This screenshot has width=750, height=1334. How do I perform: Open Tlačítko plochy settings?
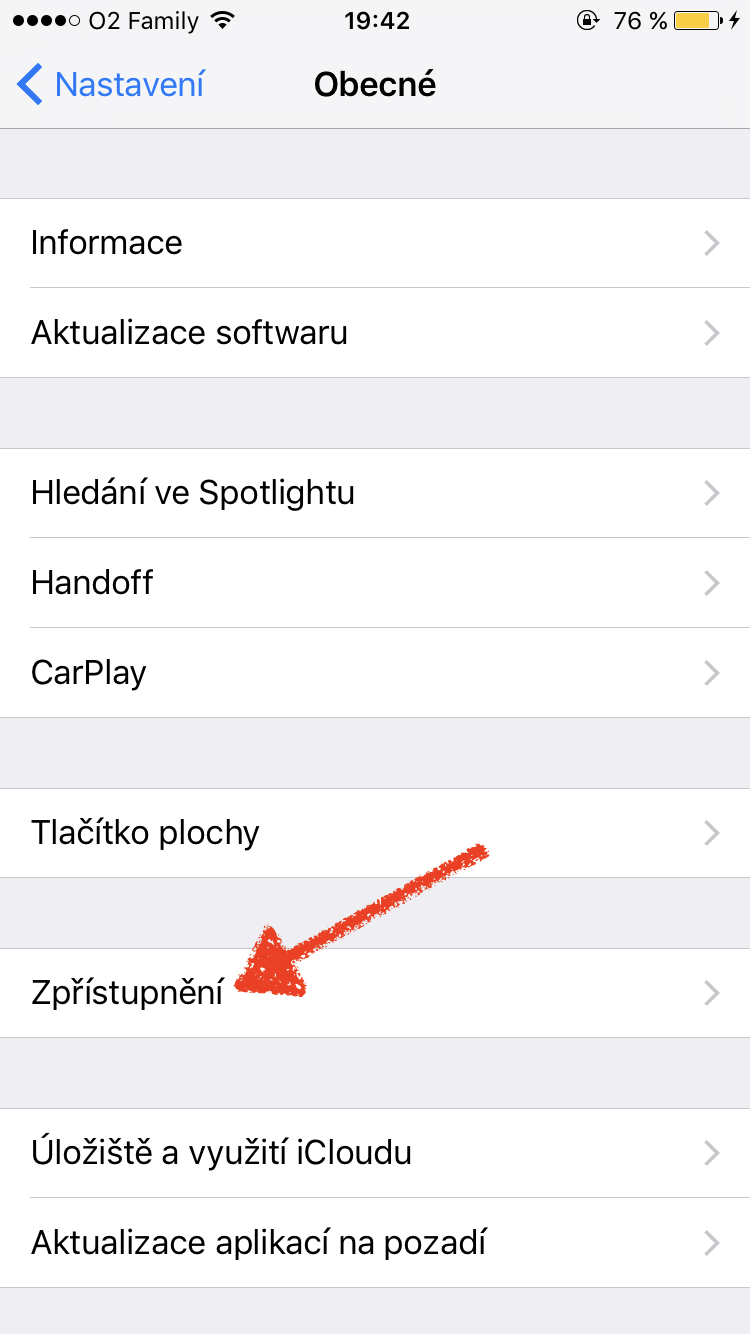click(375, 833)
